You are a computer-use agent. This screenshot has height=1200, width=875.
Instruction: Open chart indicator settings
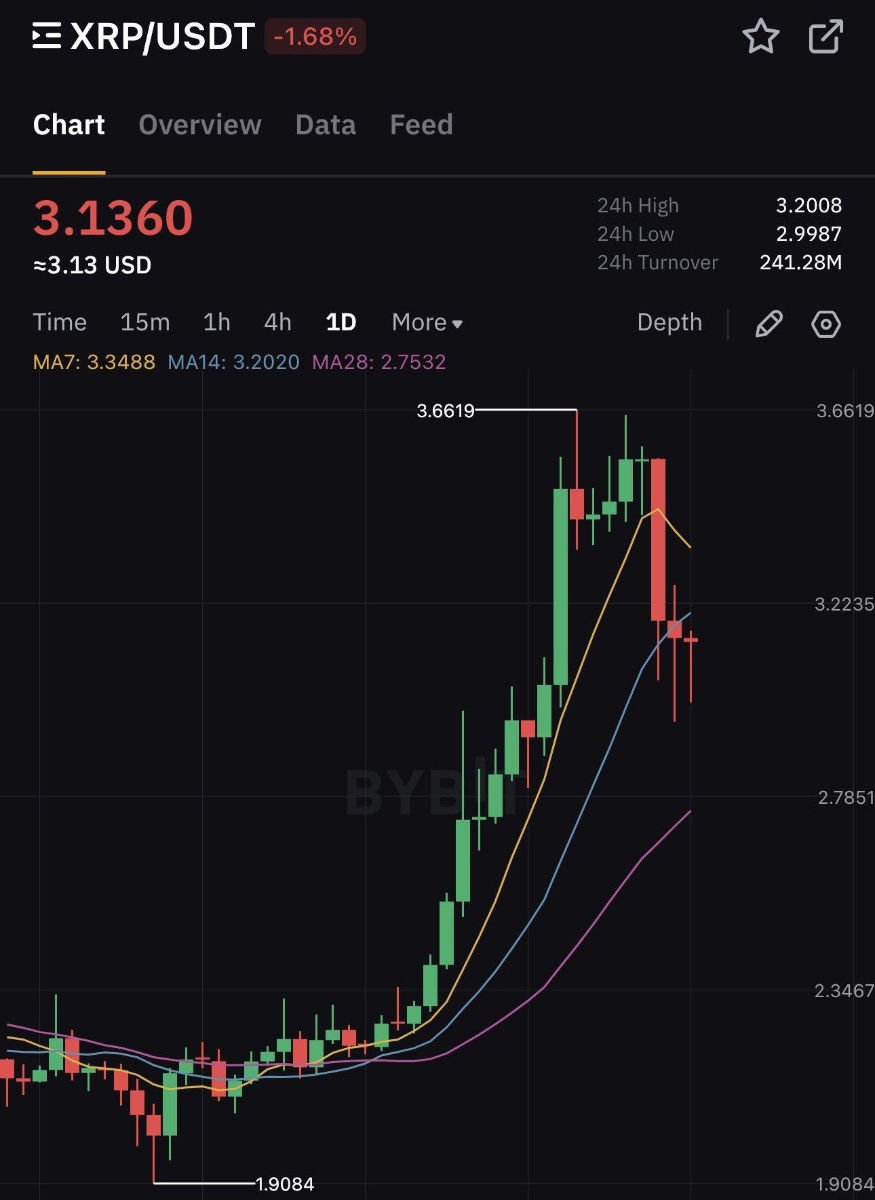(826, 324)
